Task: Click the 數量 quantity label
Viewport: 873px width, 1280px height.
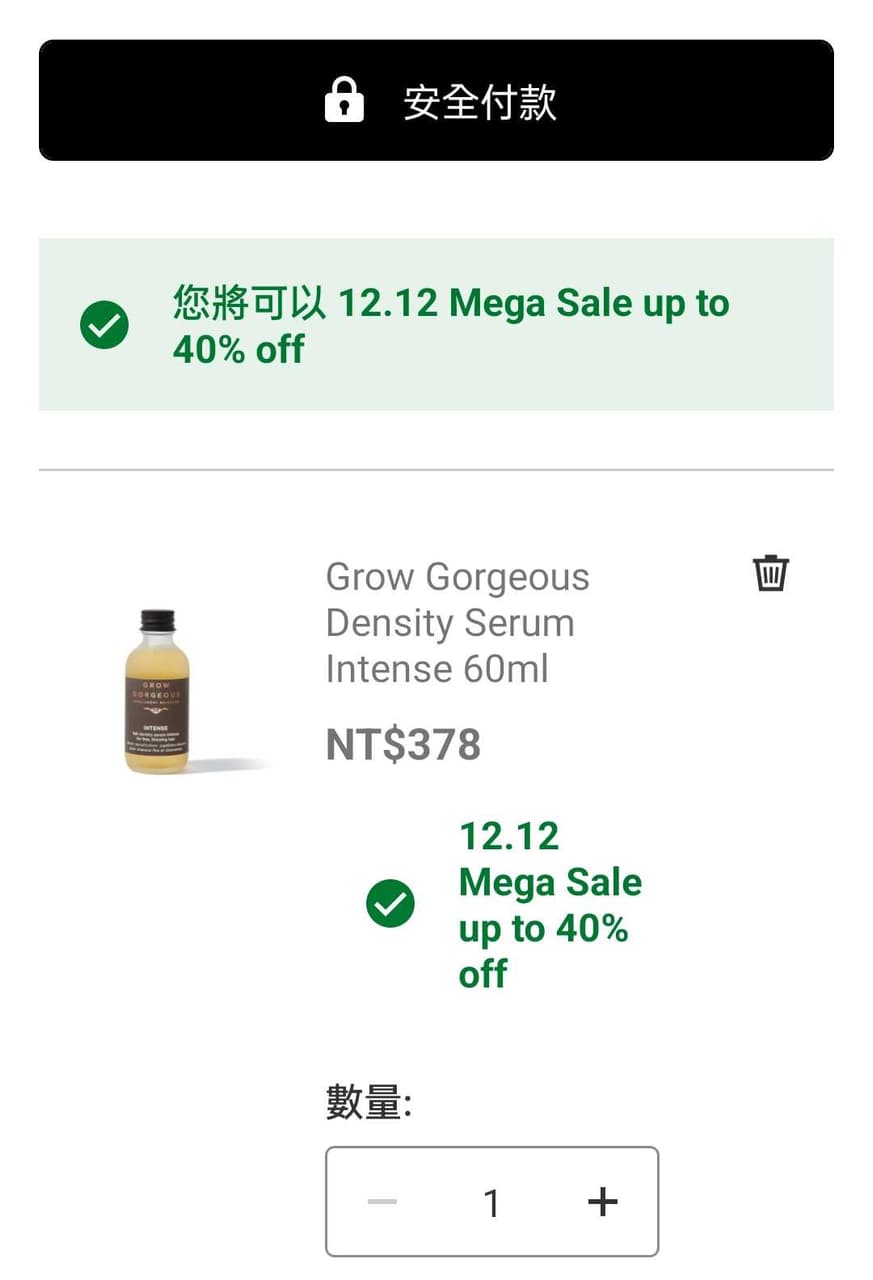Action: click(364, 1100)
